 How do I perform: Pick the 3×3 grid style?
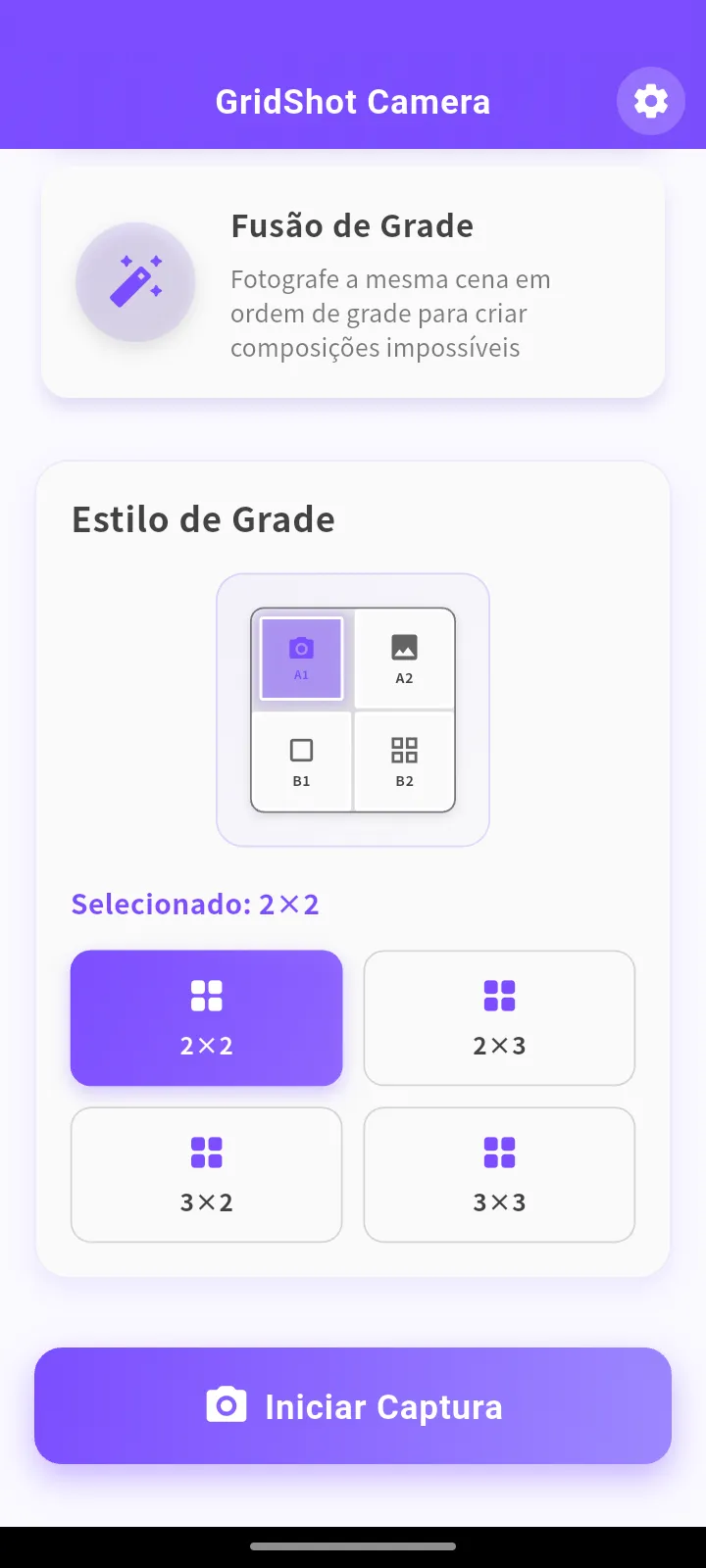click(499, 1174)
